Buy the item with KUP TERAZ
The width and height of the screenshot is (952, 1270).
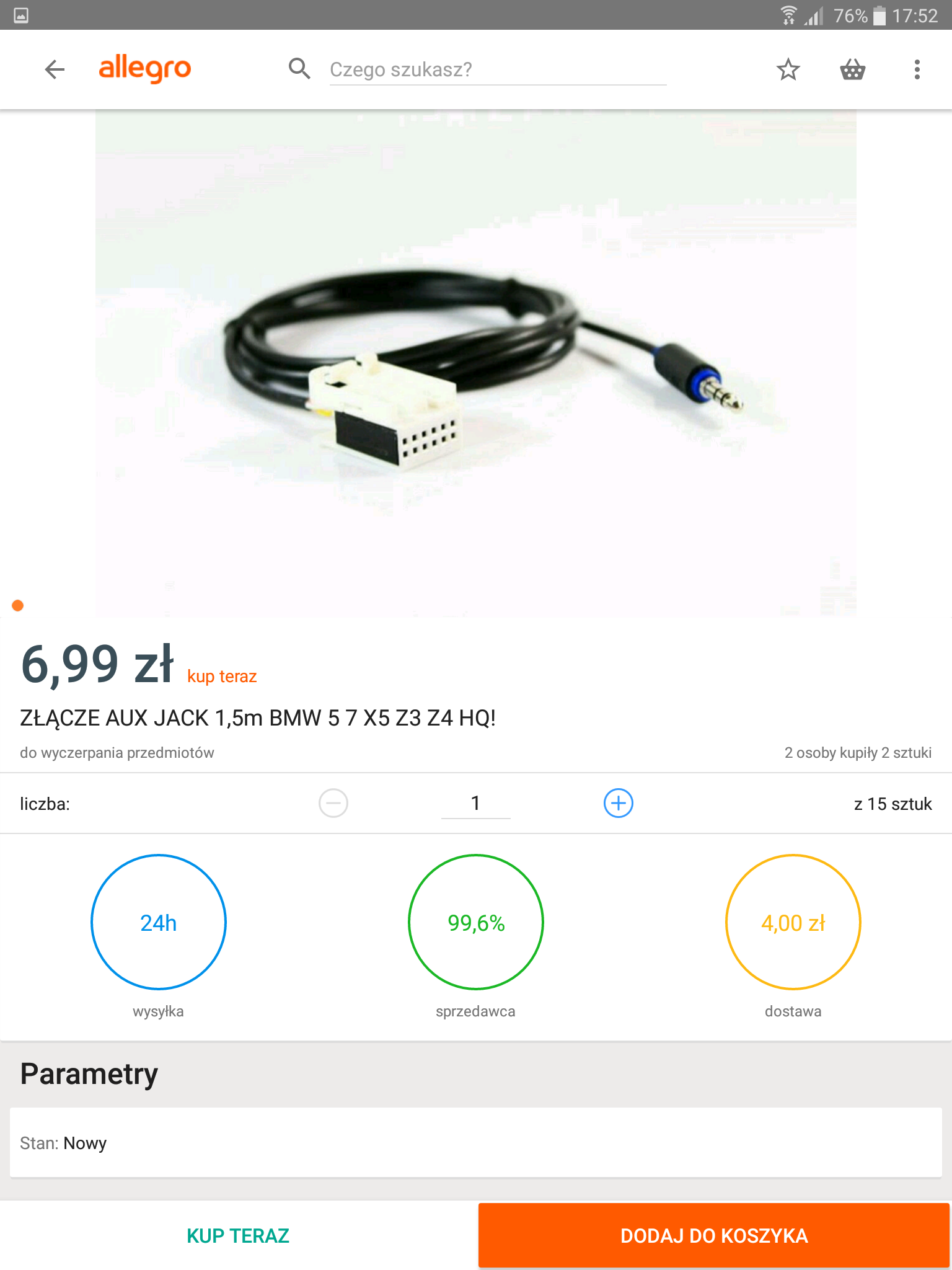238,1235
